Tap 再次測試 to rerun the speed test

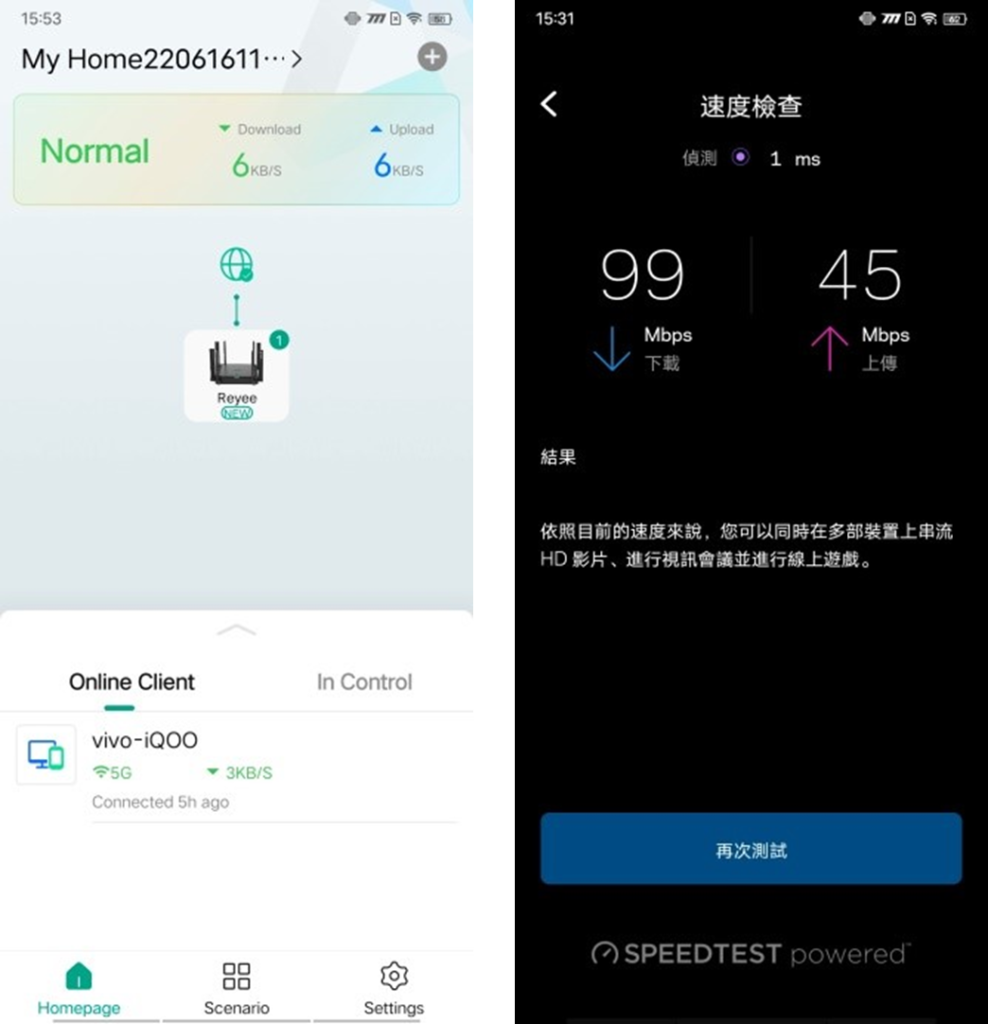pyautogui.click(x=751, y=849)
